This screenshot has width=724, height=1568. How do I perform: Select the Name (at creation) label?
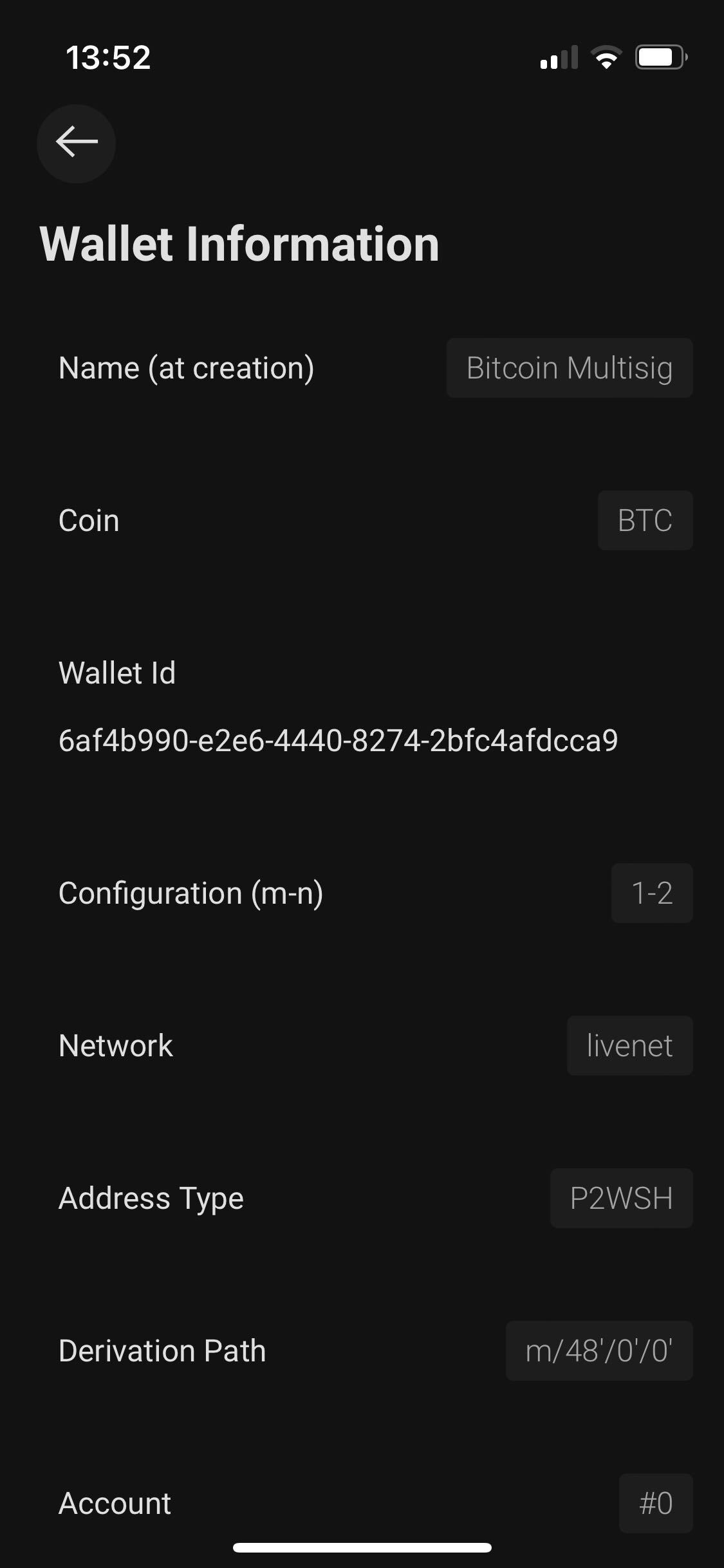click(186, 368)
